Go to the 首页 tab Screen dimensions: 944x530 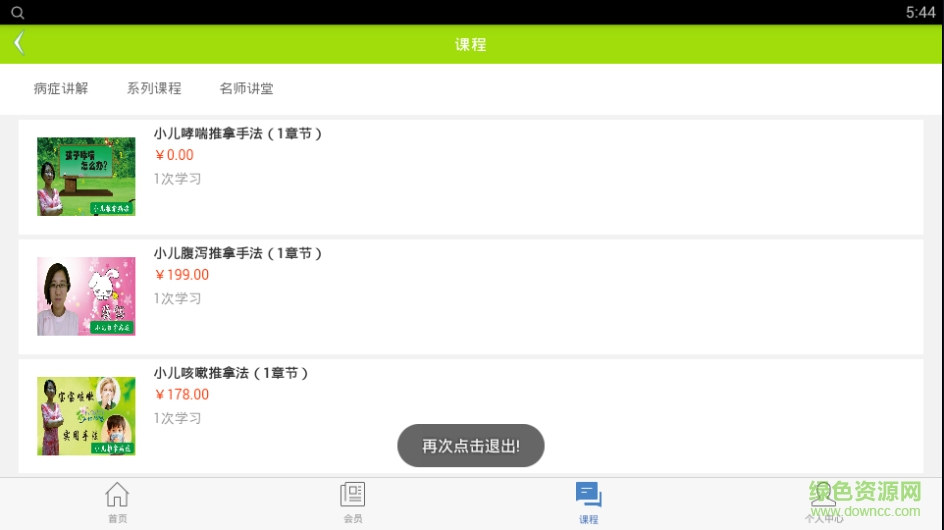117,503
